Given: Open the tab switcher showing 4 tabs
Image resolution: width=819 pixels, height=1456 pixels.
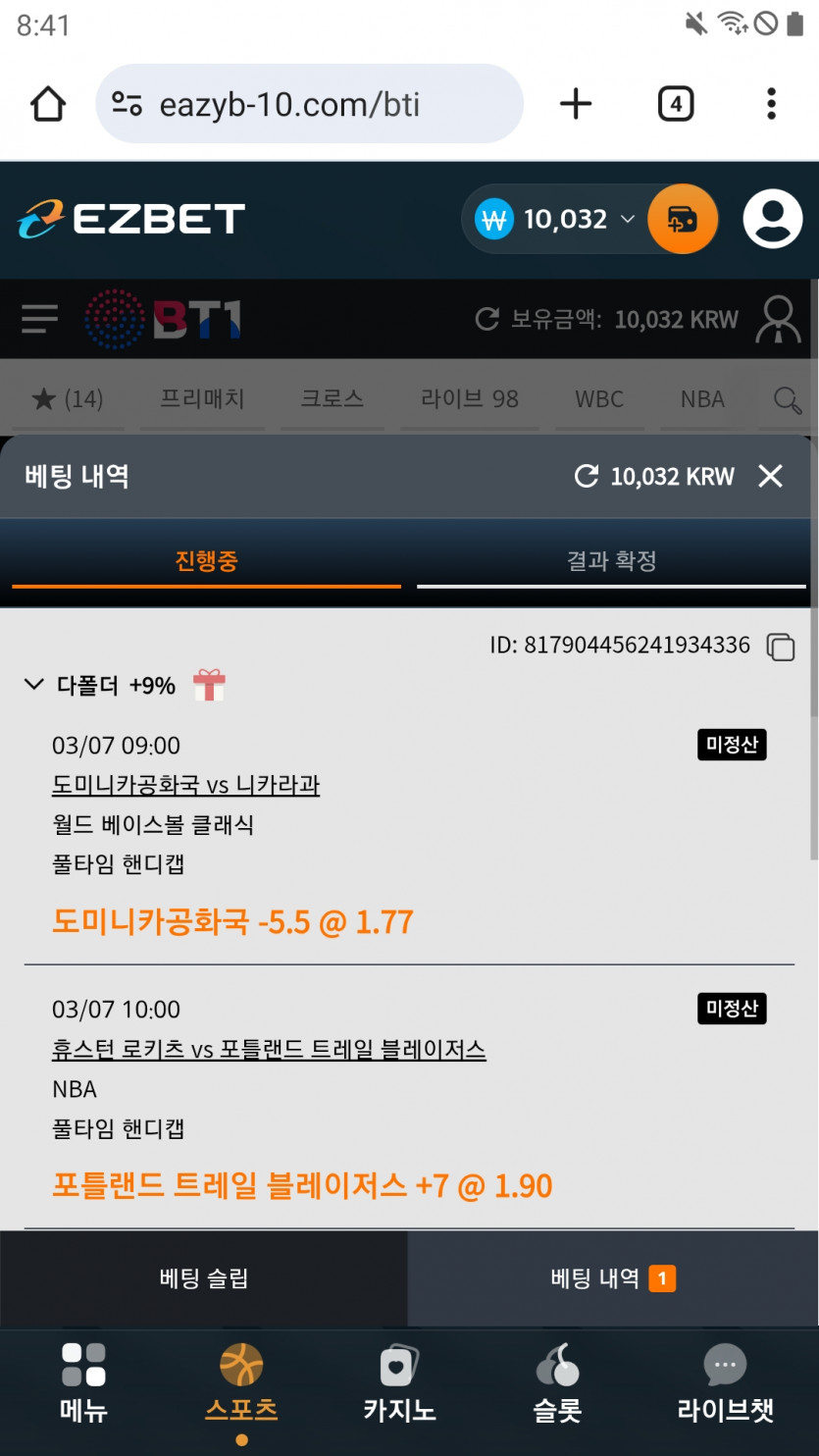Looking at the screenshot, I should [675, 104].
